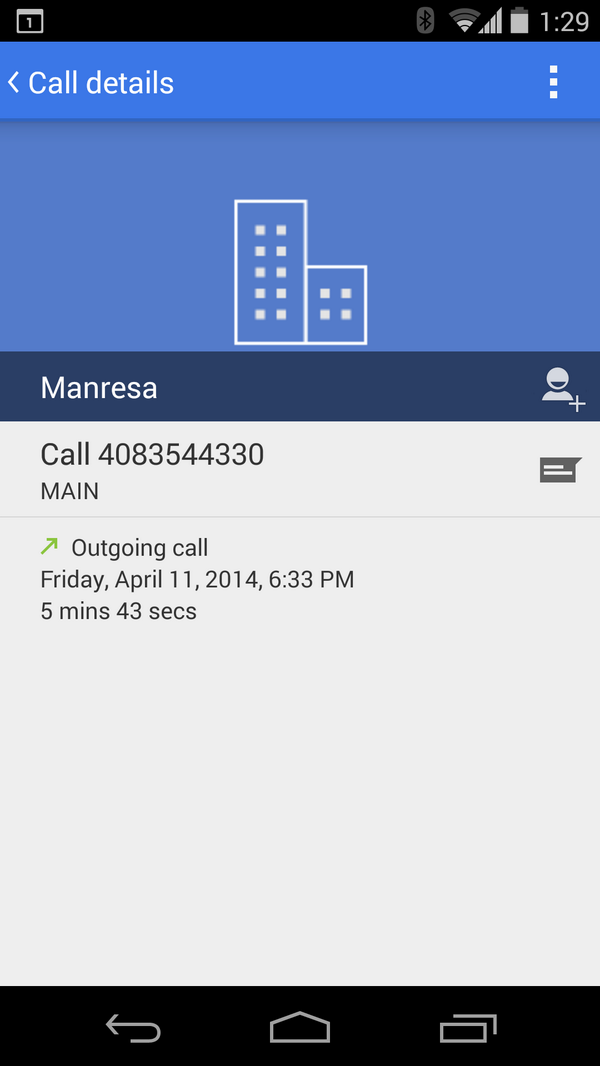The height and width of the screenshot is (1066, 600).
Task: Open the recent apps view
Action: tap(468, 1027)
